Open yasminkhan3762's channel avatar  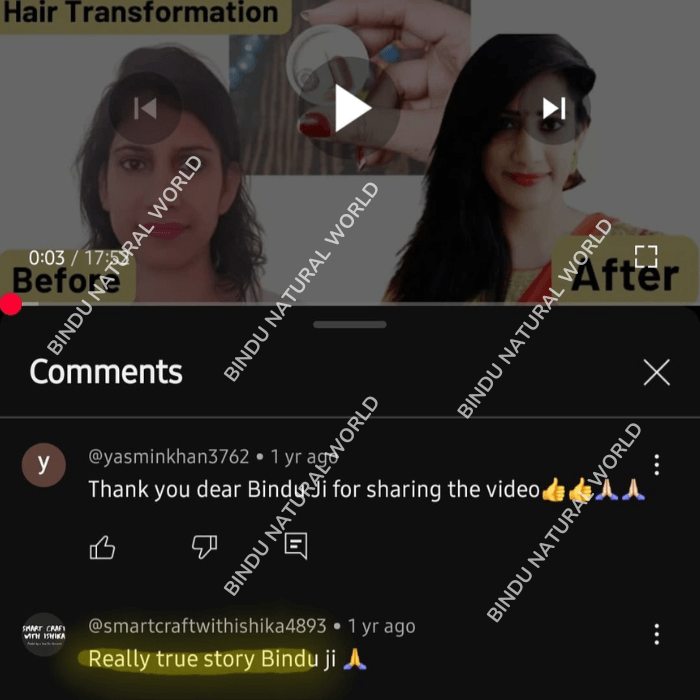(43, 465)
